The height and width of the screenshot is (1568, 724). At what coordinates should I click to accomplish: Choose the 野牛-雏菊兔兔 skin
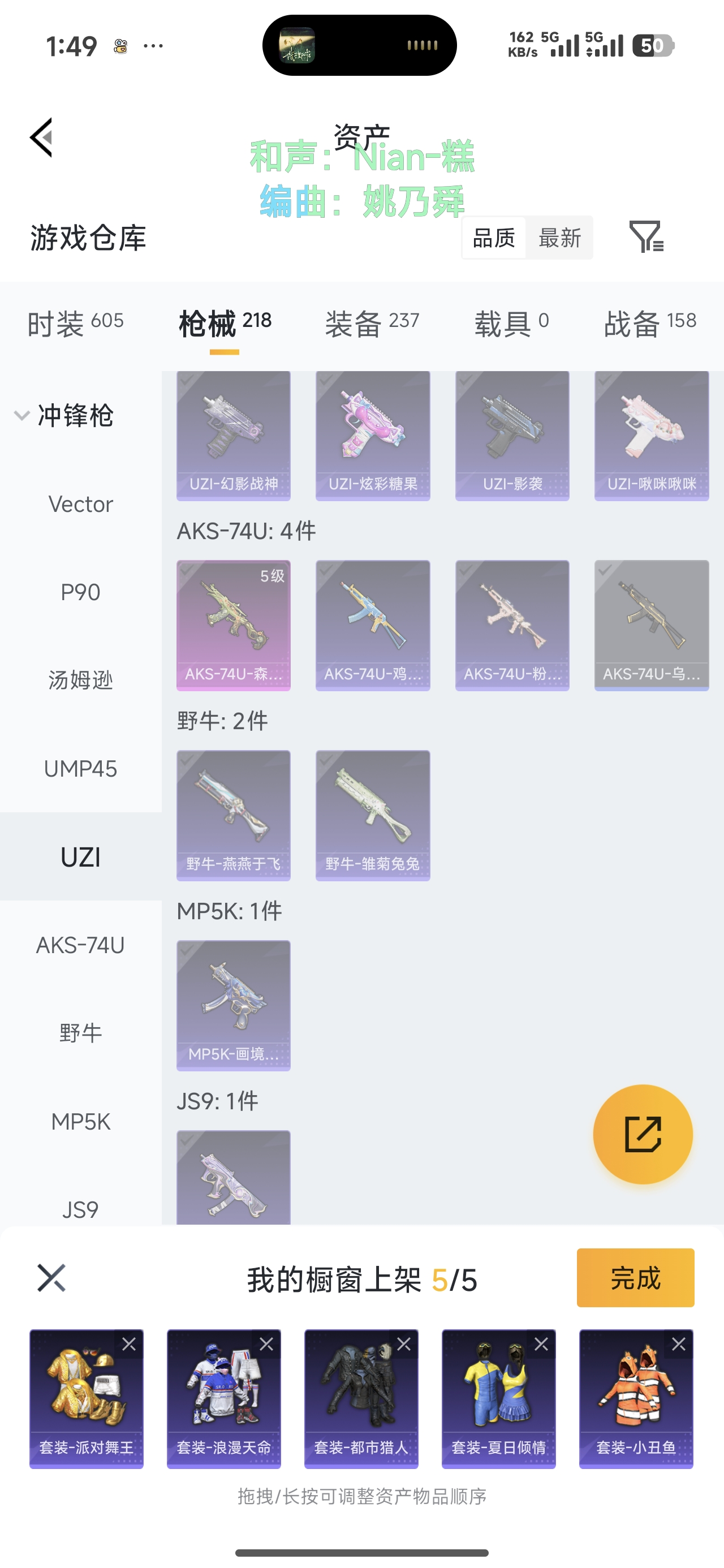(x=373, y=815)
